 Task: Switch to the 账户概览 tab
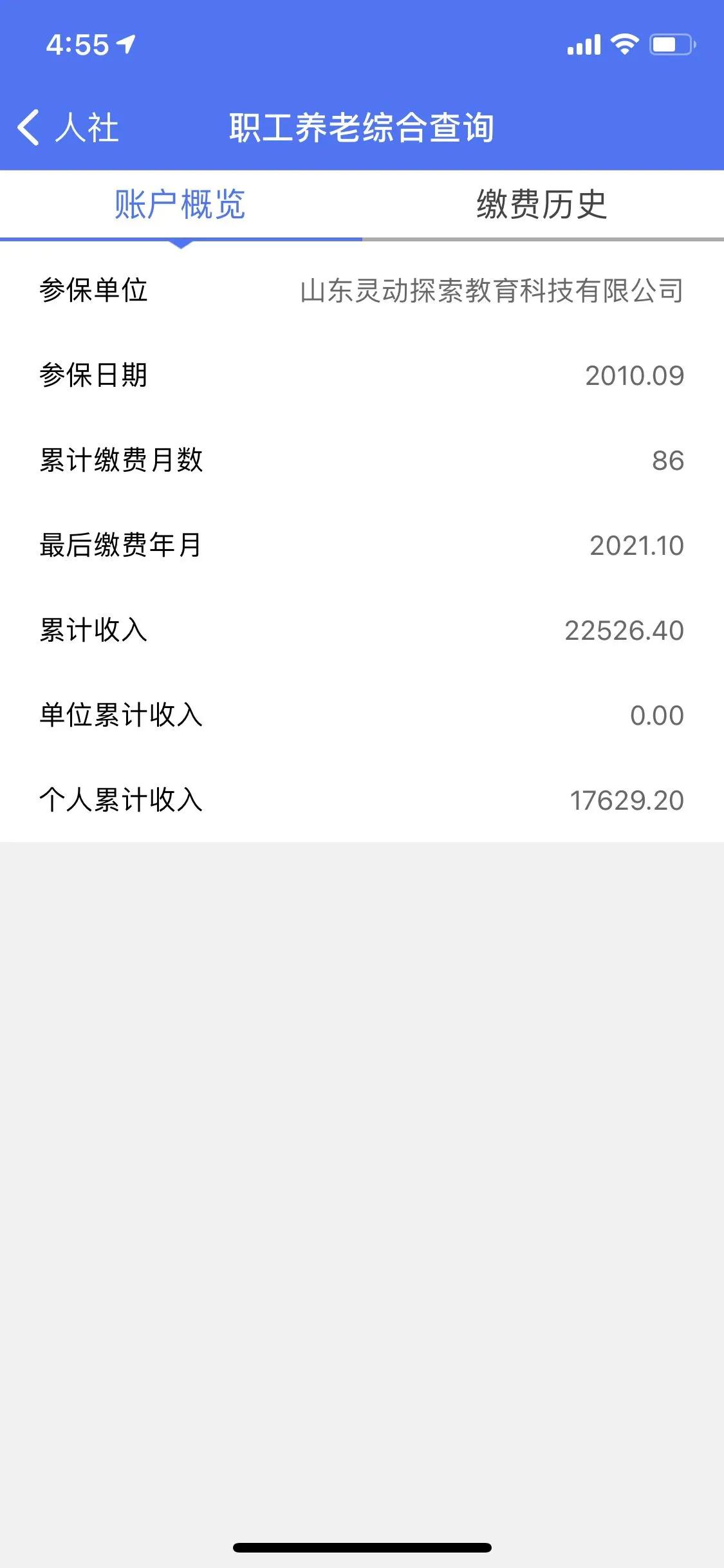[x=181, y=203]
